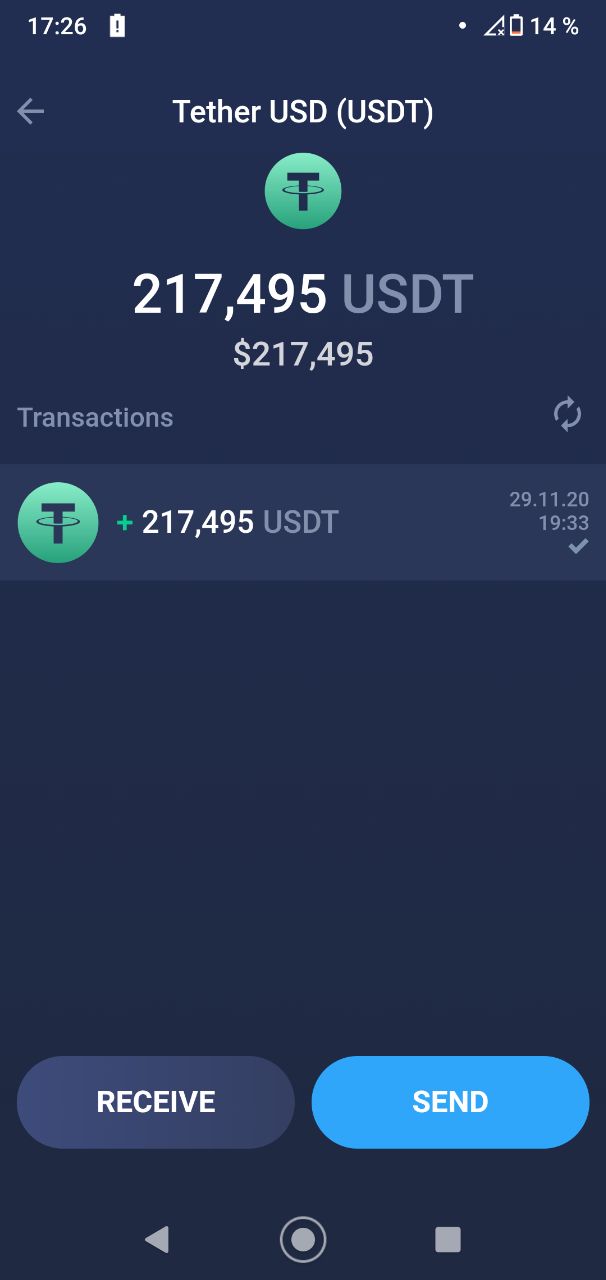Tap the SEND button

click(x=450, y=1102)
